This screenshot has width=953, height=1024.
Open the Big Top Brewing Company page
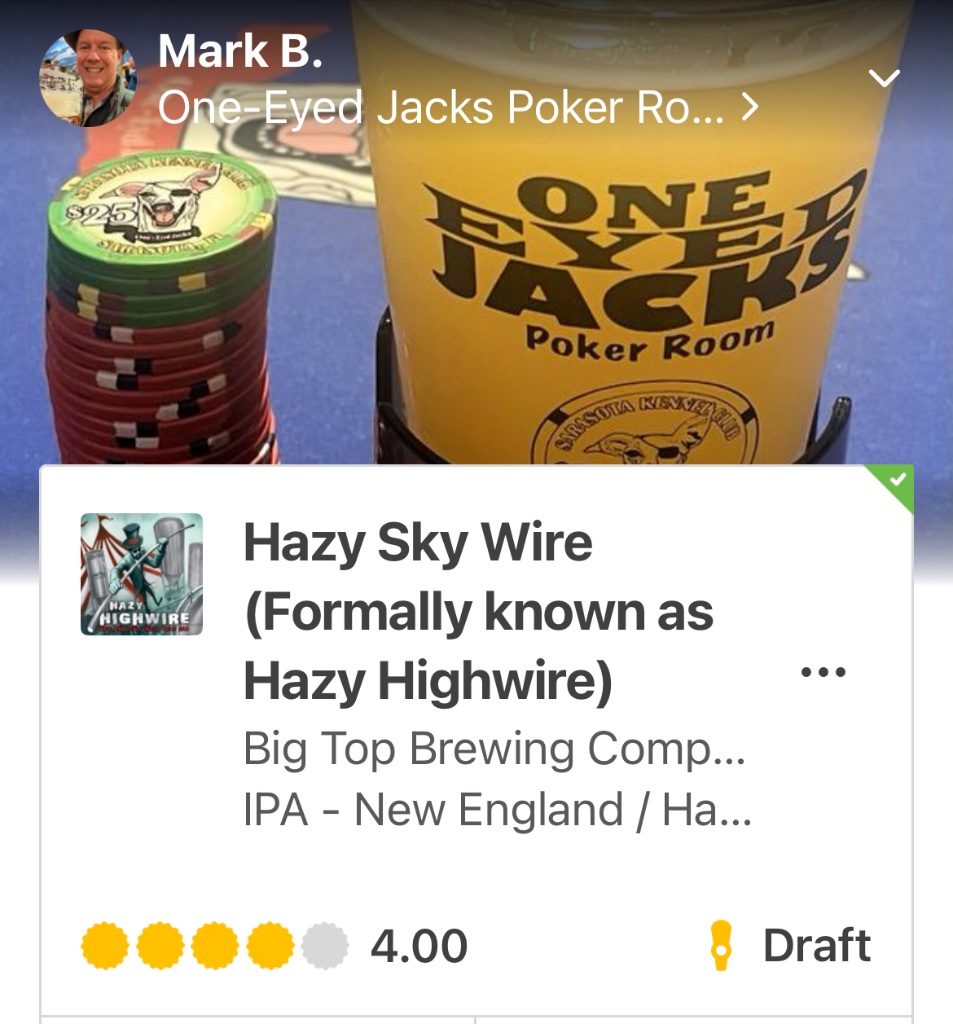[494, 749]
